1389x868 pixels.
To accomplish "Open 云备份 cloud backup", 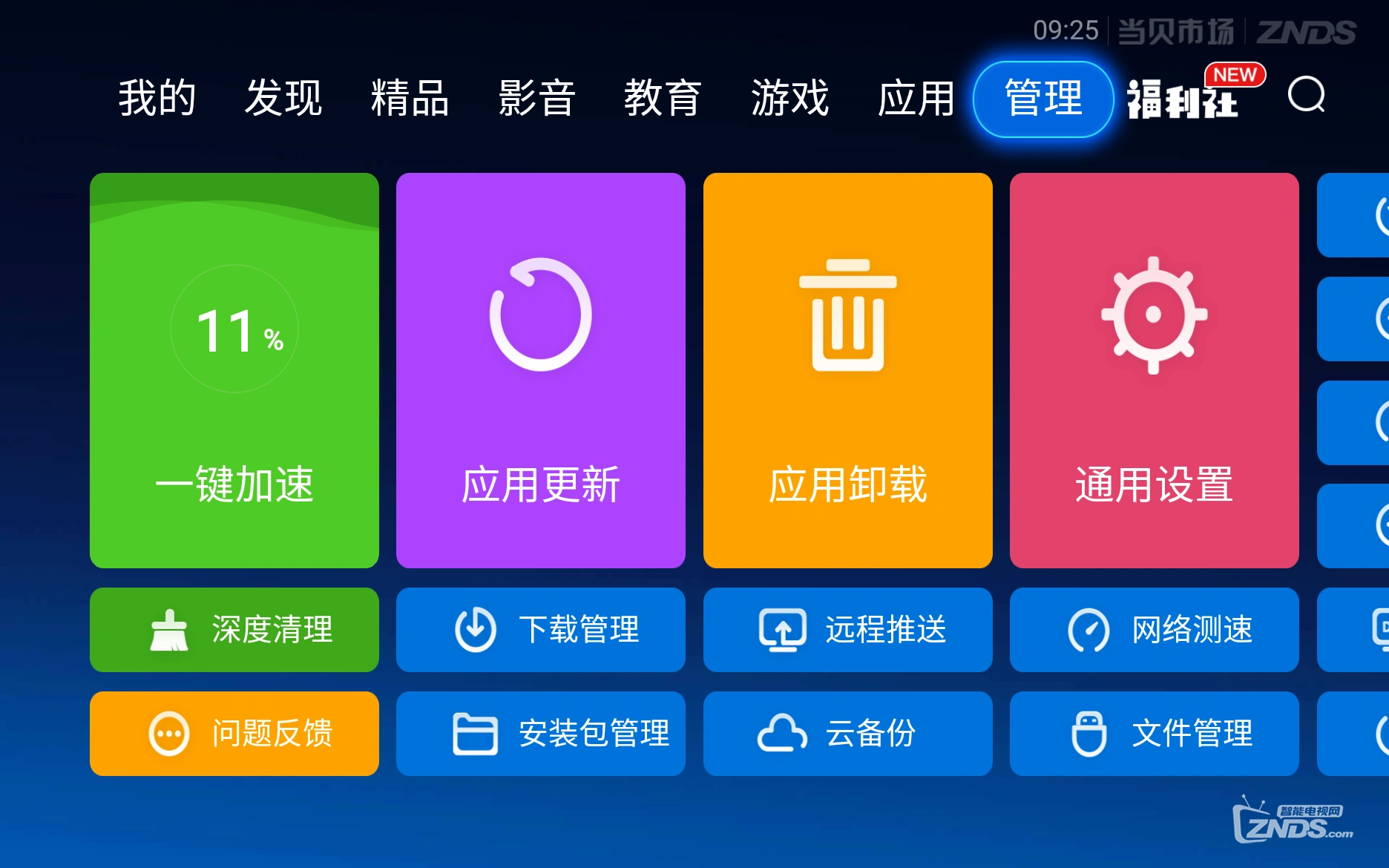I will 847,734.
